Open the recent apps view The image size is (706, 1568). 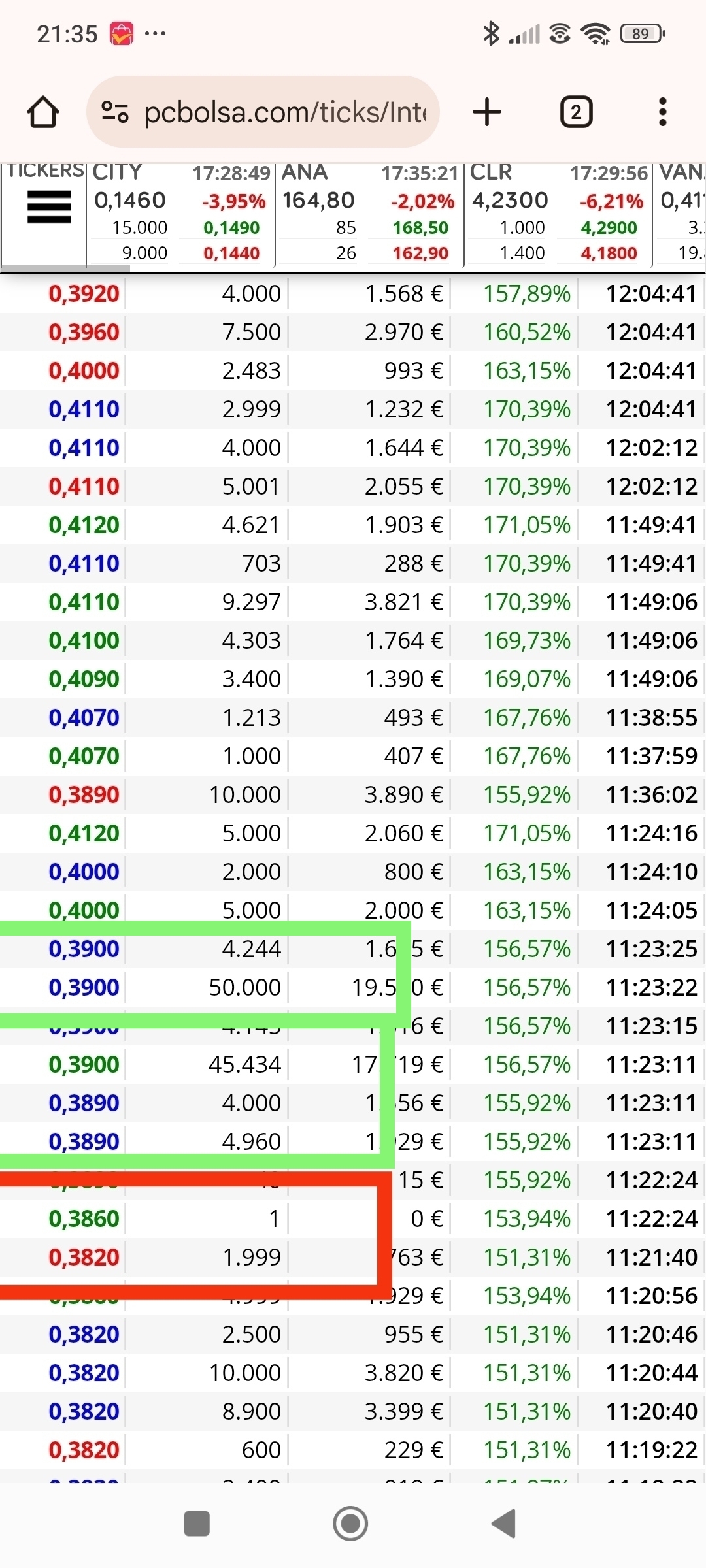pos(197,1524)
